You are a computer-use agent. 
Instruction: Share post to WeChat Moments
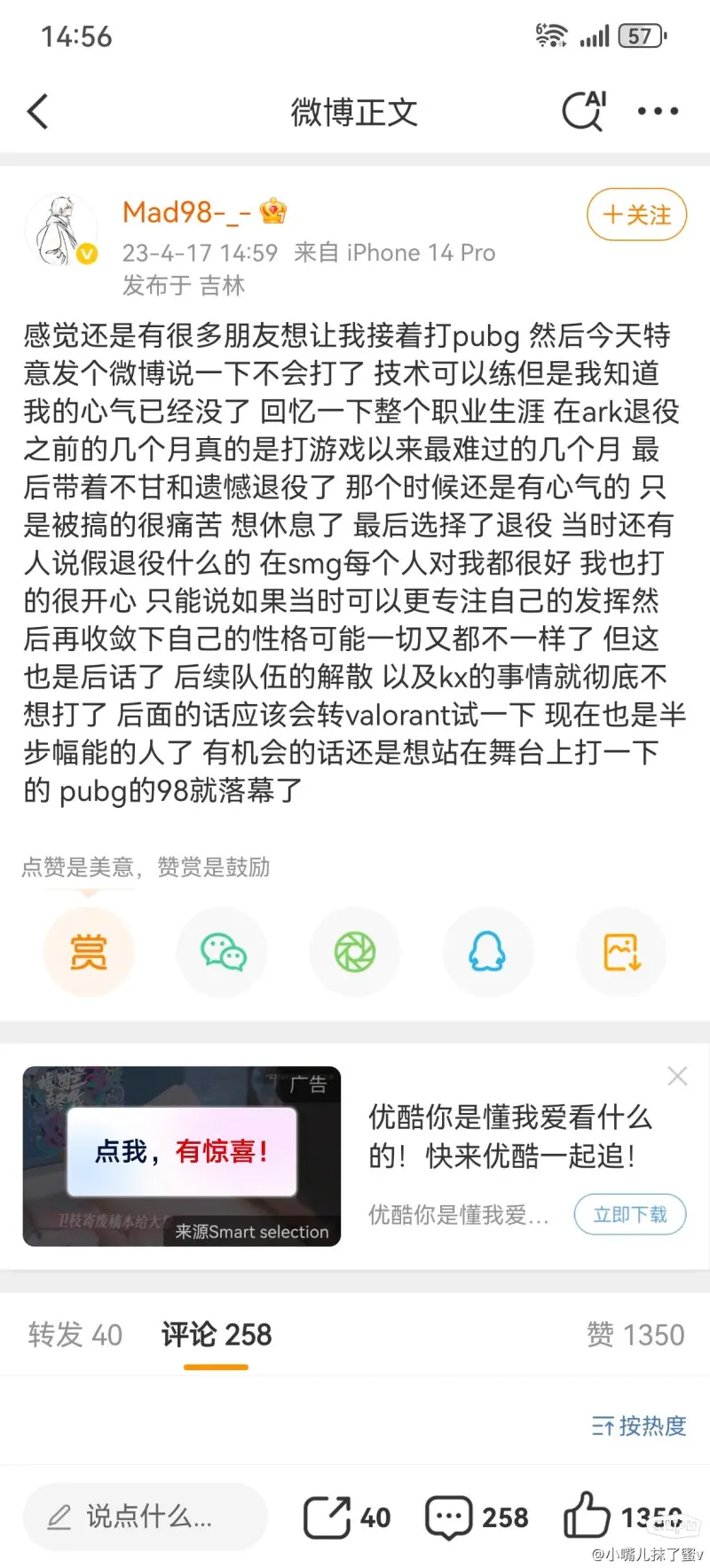[x=355, y=953]
